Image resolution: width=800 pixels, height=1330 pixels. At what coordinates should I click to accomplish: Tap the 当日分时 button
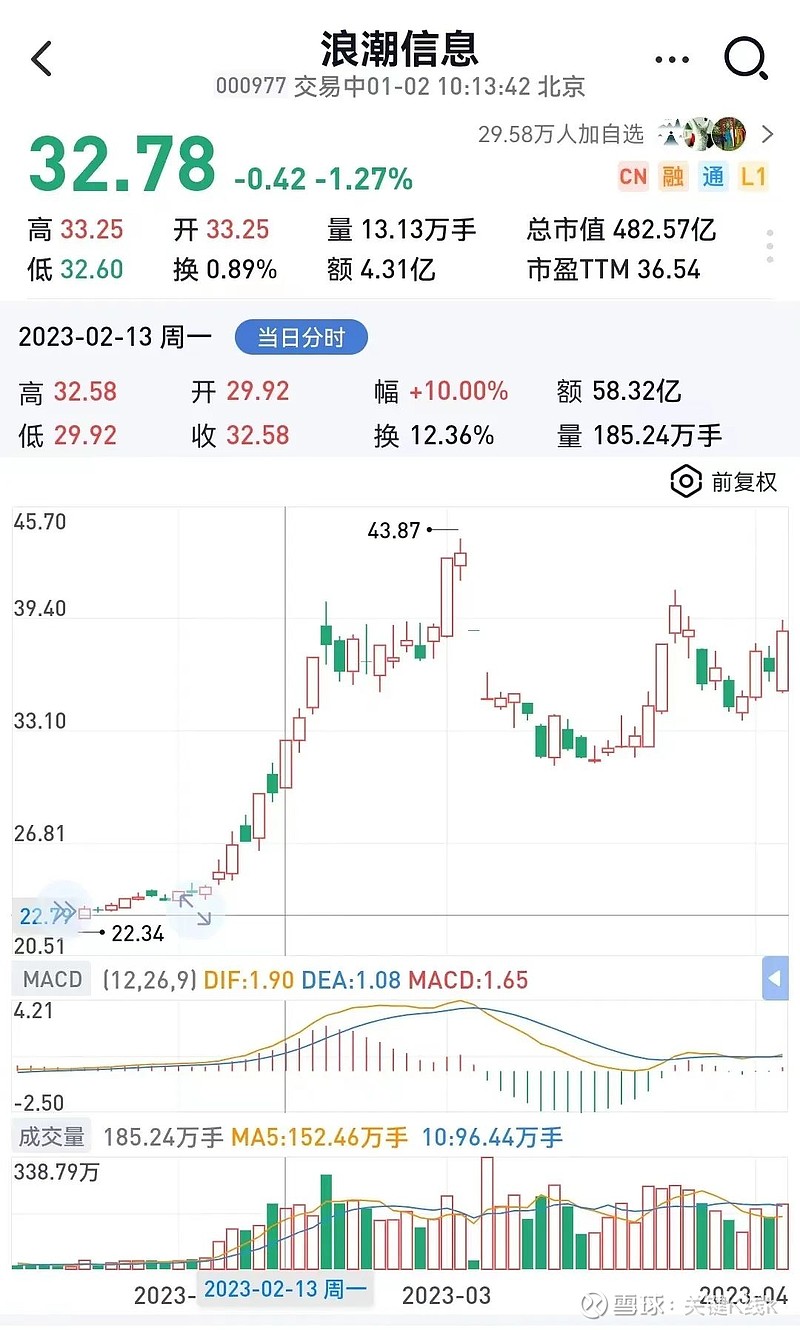(x=301, y=338)
